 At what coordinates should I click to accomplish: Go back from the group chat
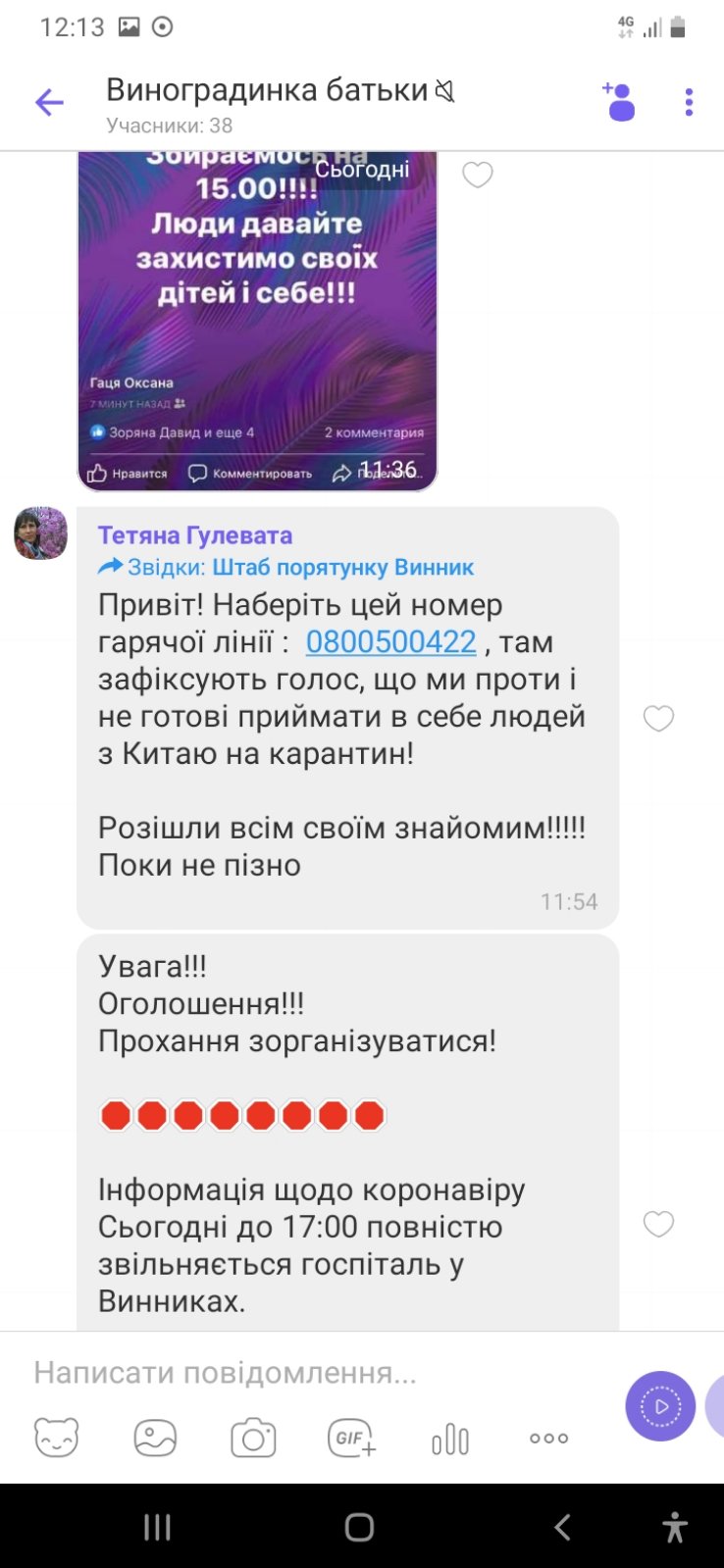tap(49, 102)
